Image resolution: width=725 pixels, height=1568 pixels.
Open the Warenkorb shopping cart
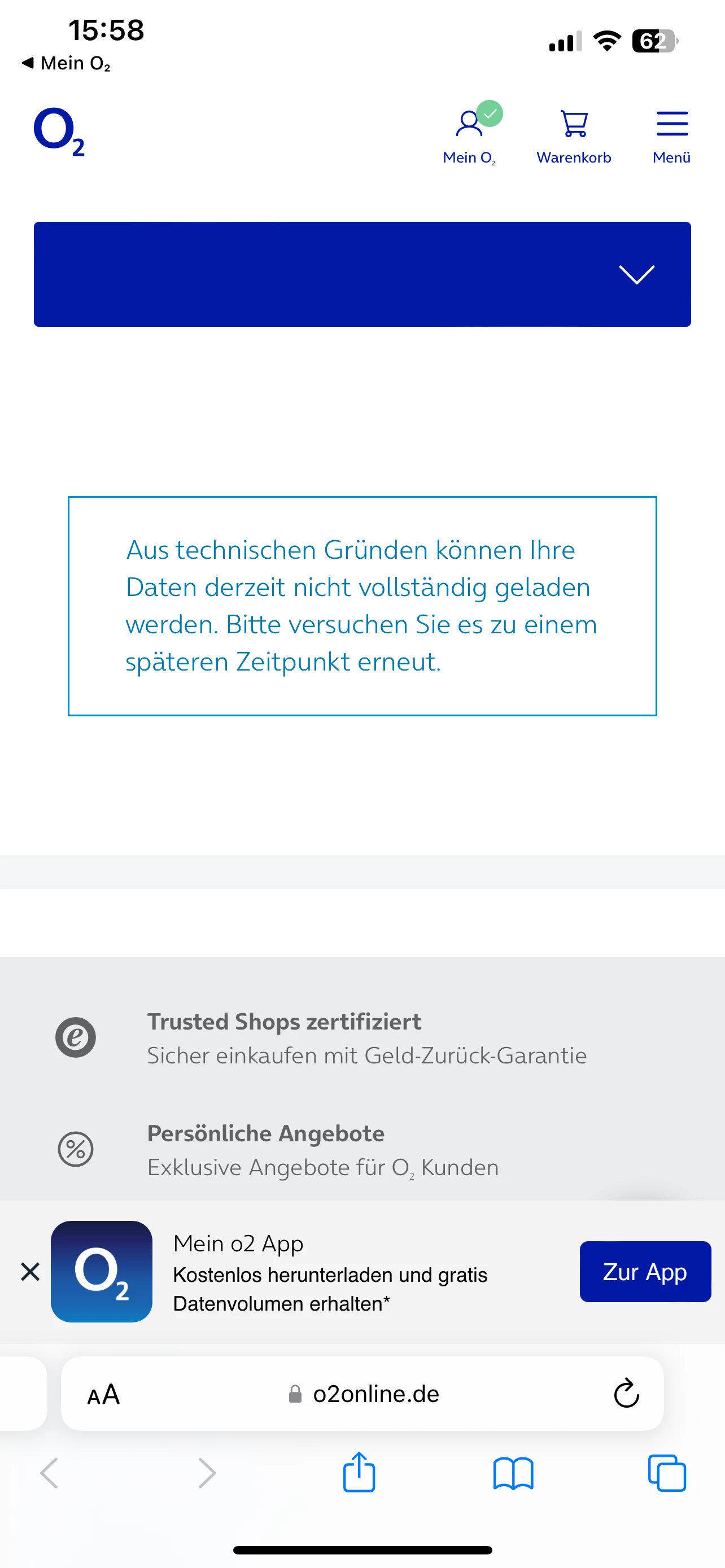coord(574,134)
